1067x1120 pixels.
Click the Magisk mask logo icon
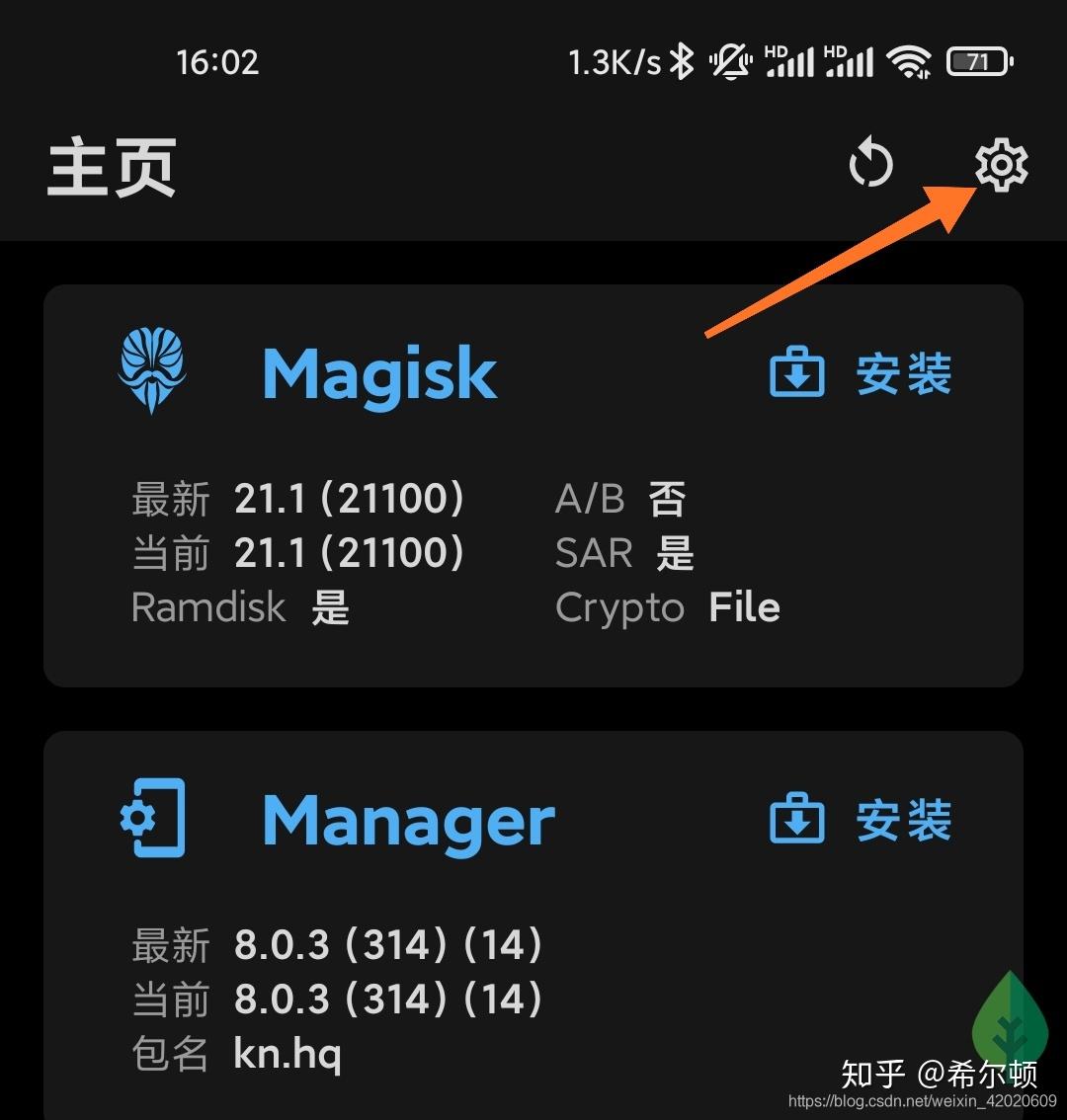tap(153, 372)
